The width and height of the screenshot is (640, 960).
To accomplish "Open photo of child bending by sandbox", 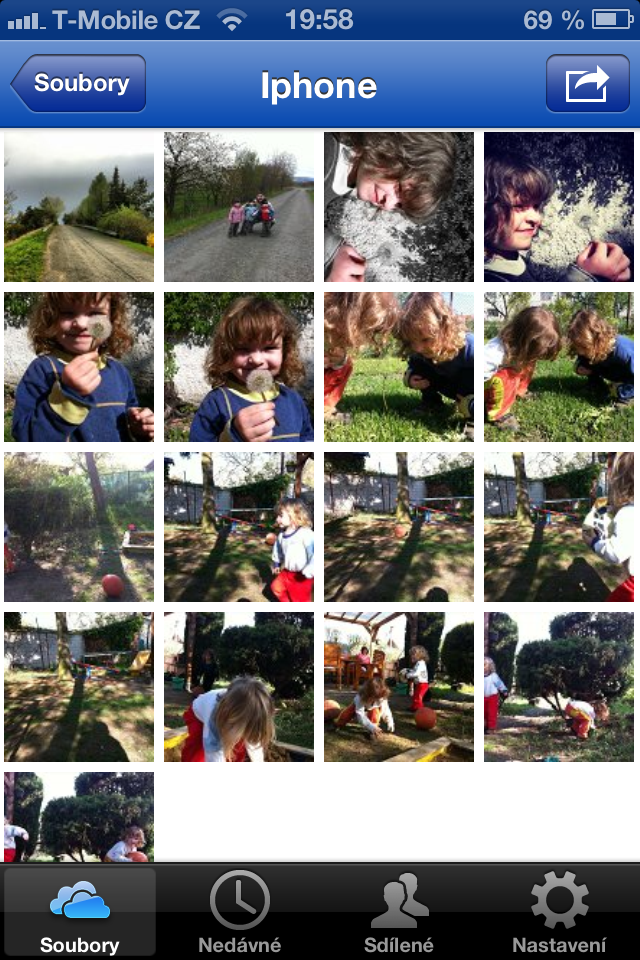I will coord(239,687).
